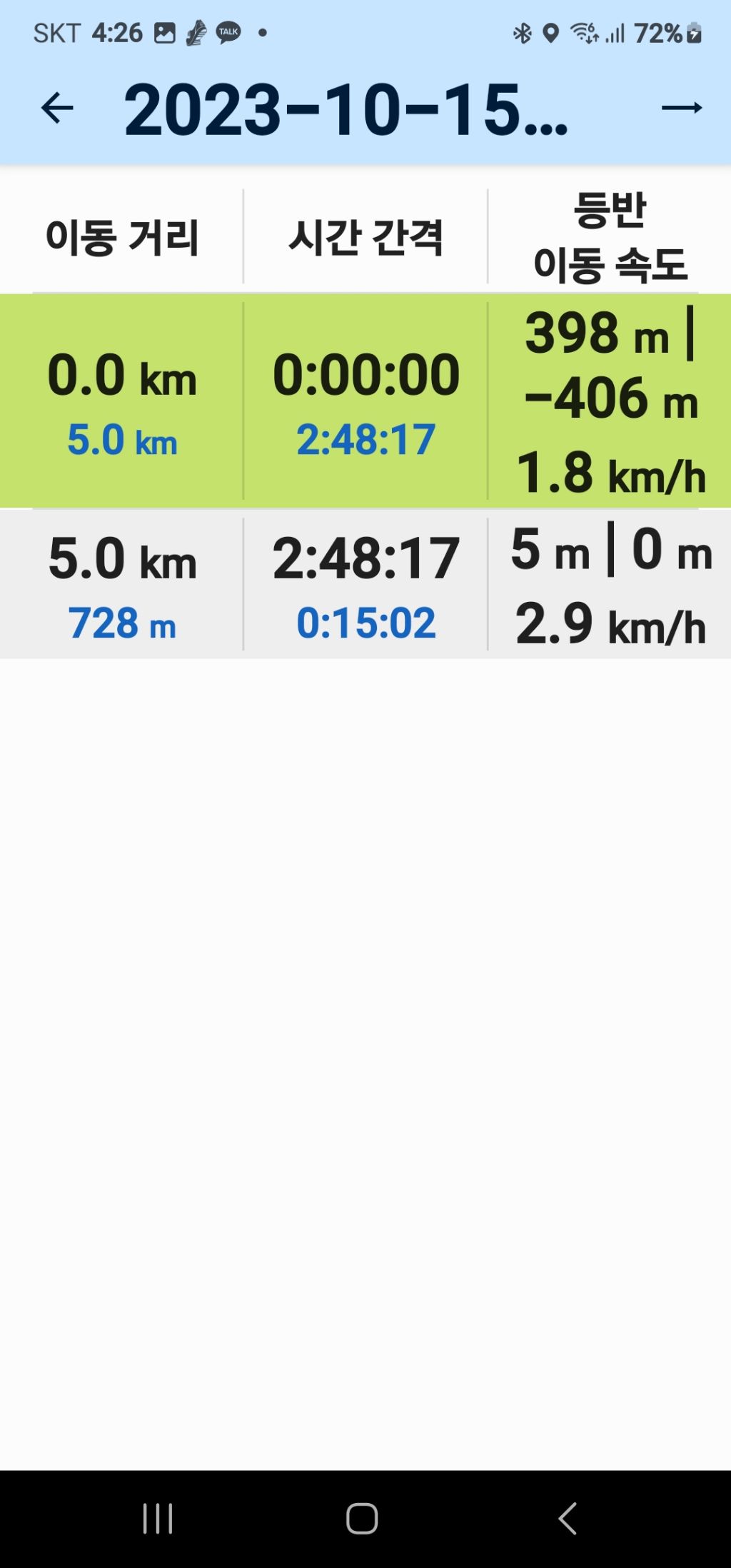Tap the system back button
This screenshot has height=1568, width=731.
(x=568, y=1518)
